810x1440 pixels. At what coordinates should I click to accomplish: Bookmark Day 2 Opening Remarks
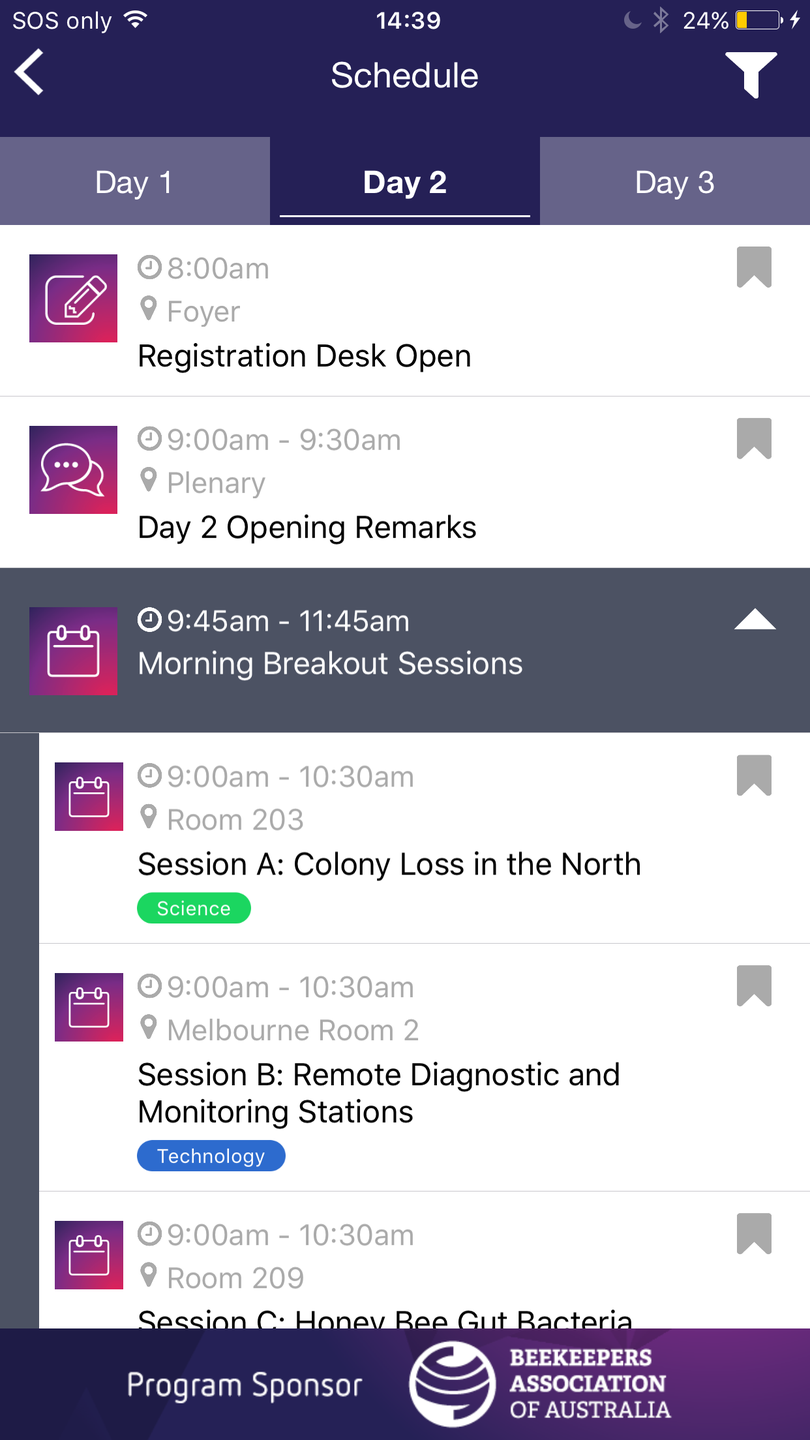click(754, 438)
